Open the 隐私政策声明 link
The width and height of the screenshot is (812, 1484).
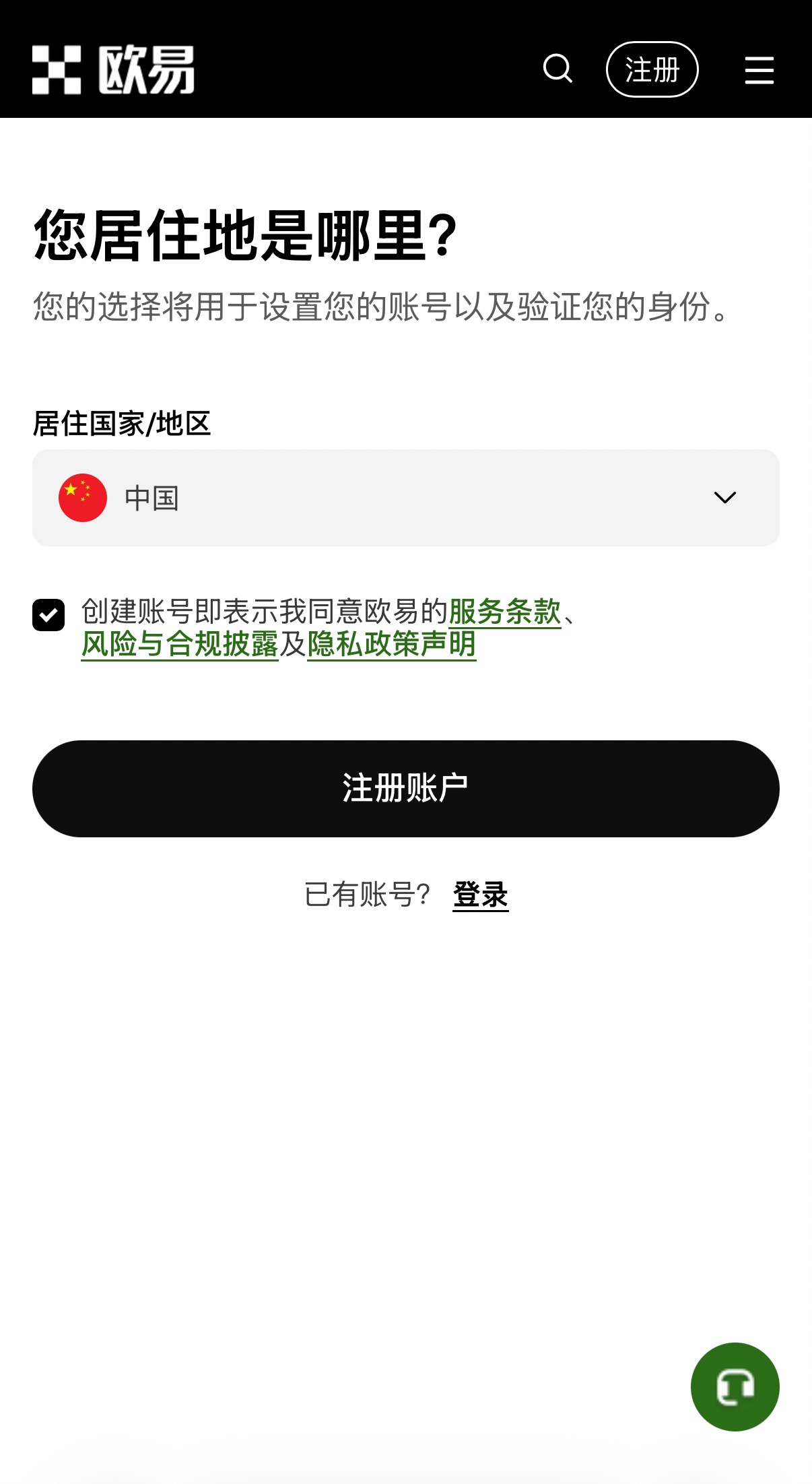click(x=391, y=644)
